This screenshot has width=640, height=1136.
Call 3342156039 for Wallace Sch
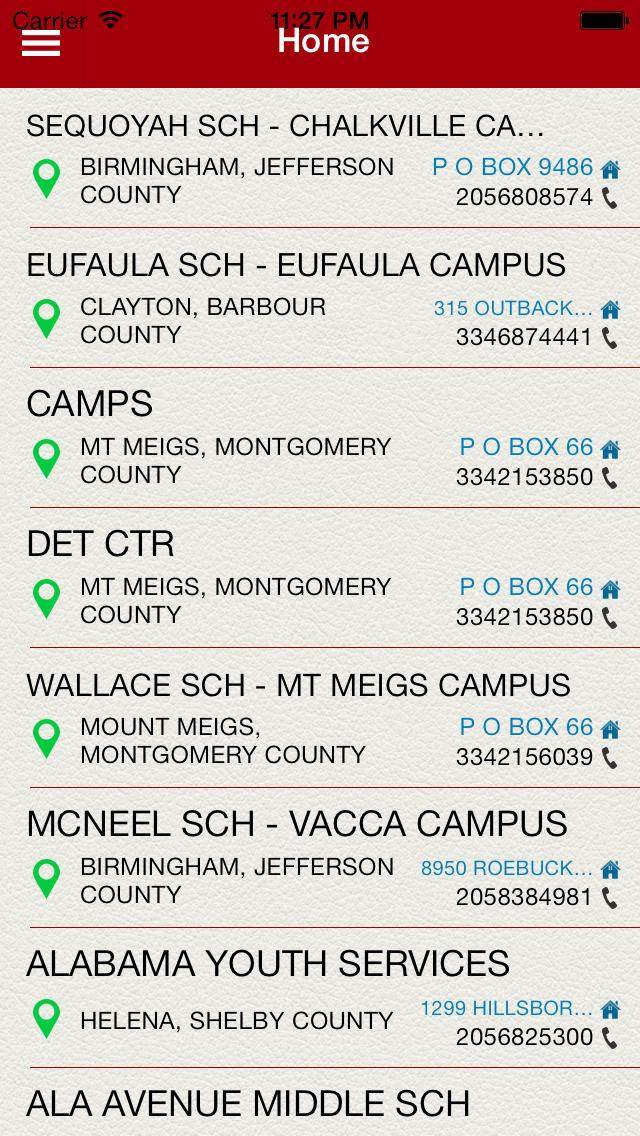[x=524, y=757]
